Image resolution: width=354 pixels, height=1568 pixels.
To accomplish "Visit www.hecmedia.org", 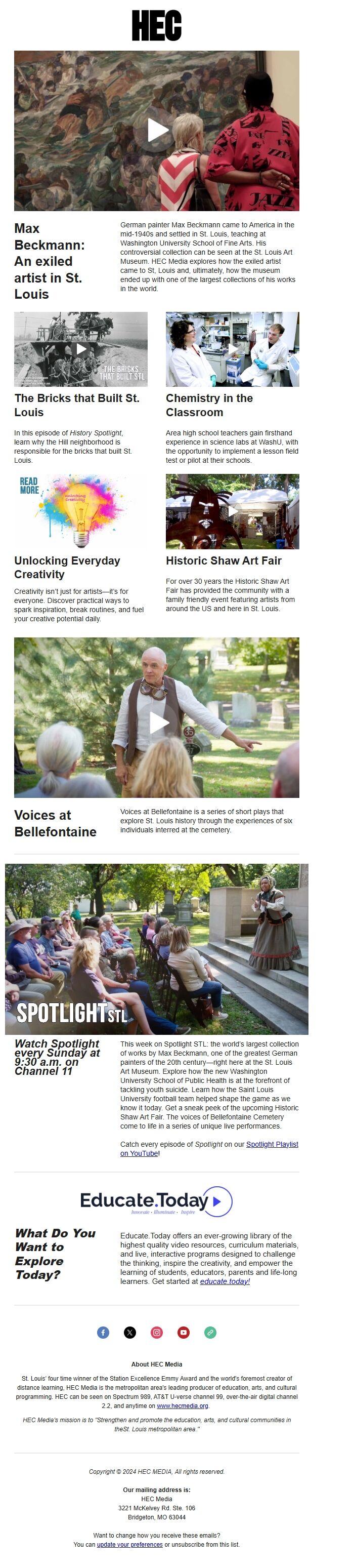I will click(x=182, y=1405).
